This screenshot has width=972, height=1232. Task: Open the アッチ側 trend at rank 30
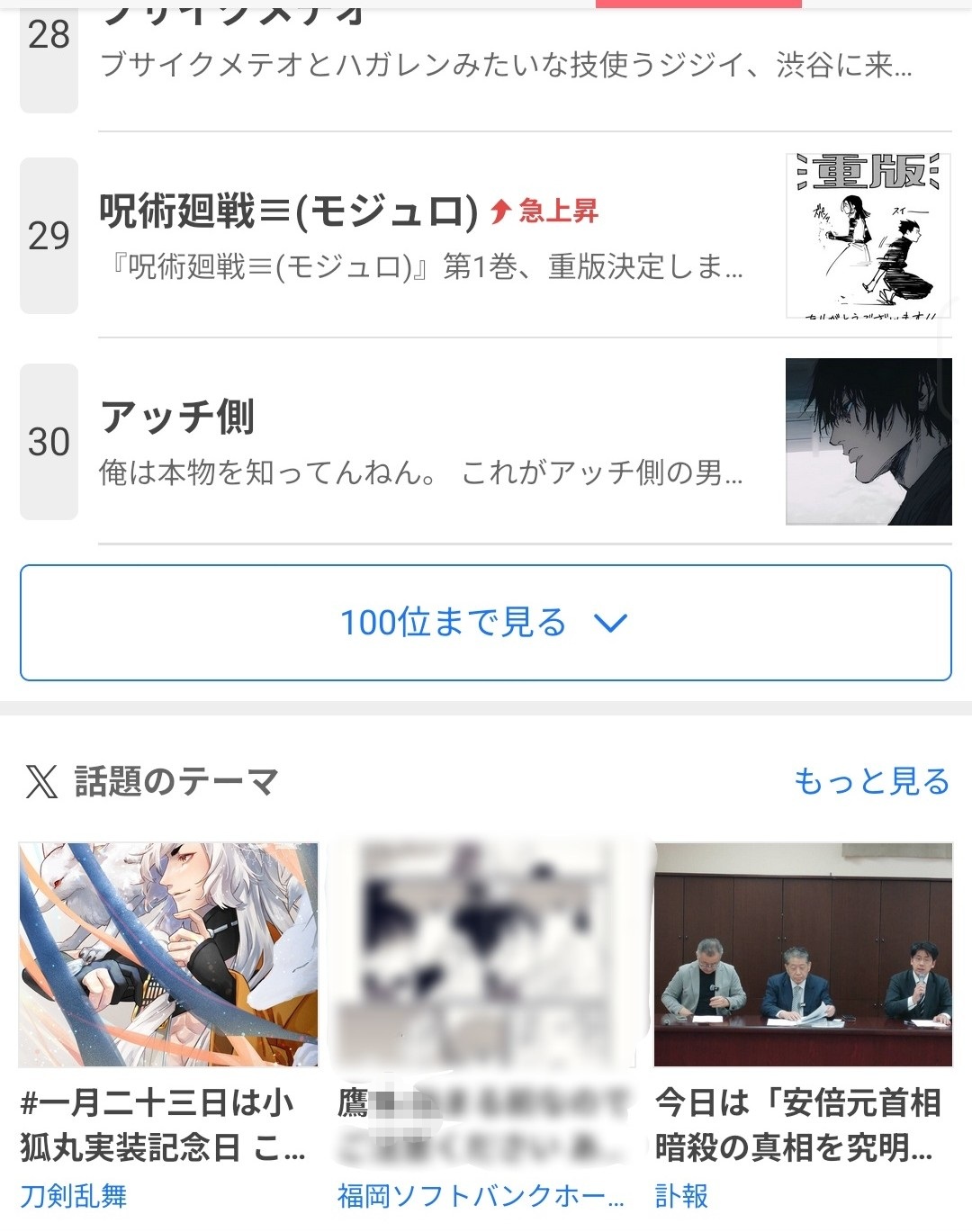[x=423, y=442]
